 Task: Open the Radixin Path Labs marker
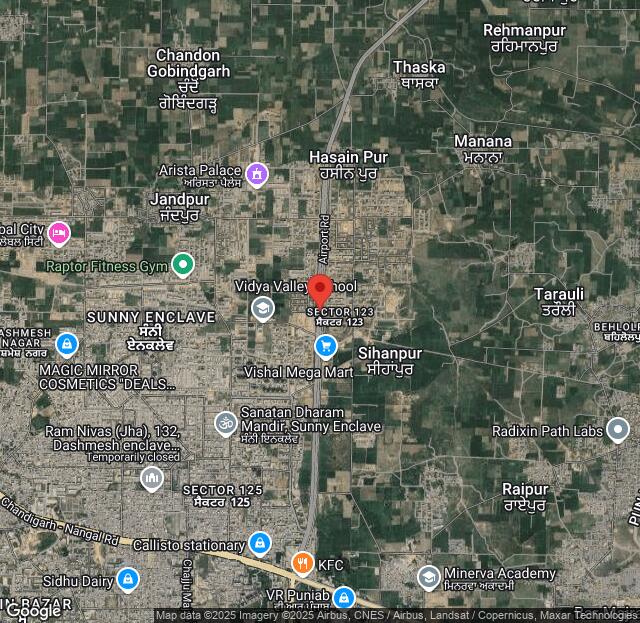pyautogui.click(x=618, y=431)
